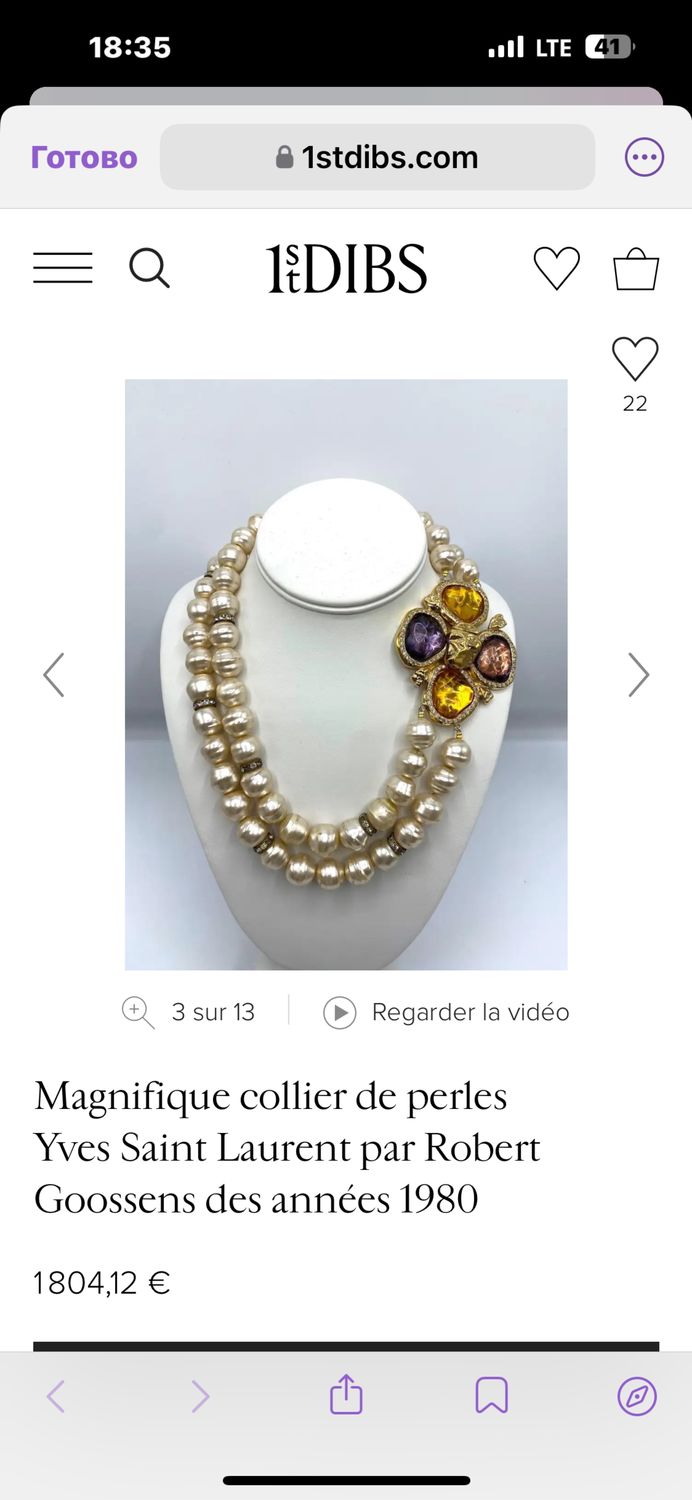
Task: Show the next product photo
Action: (638, 675)
